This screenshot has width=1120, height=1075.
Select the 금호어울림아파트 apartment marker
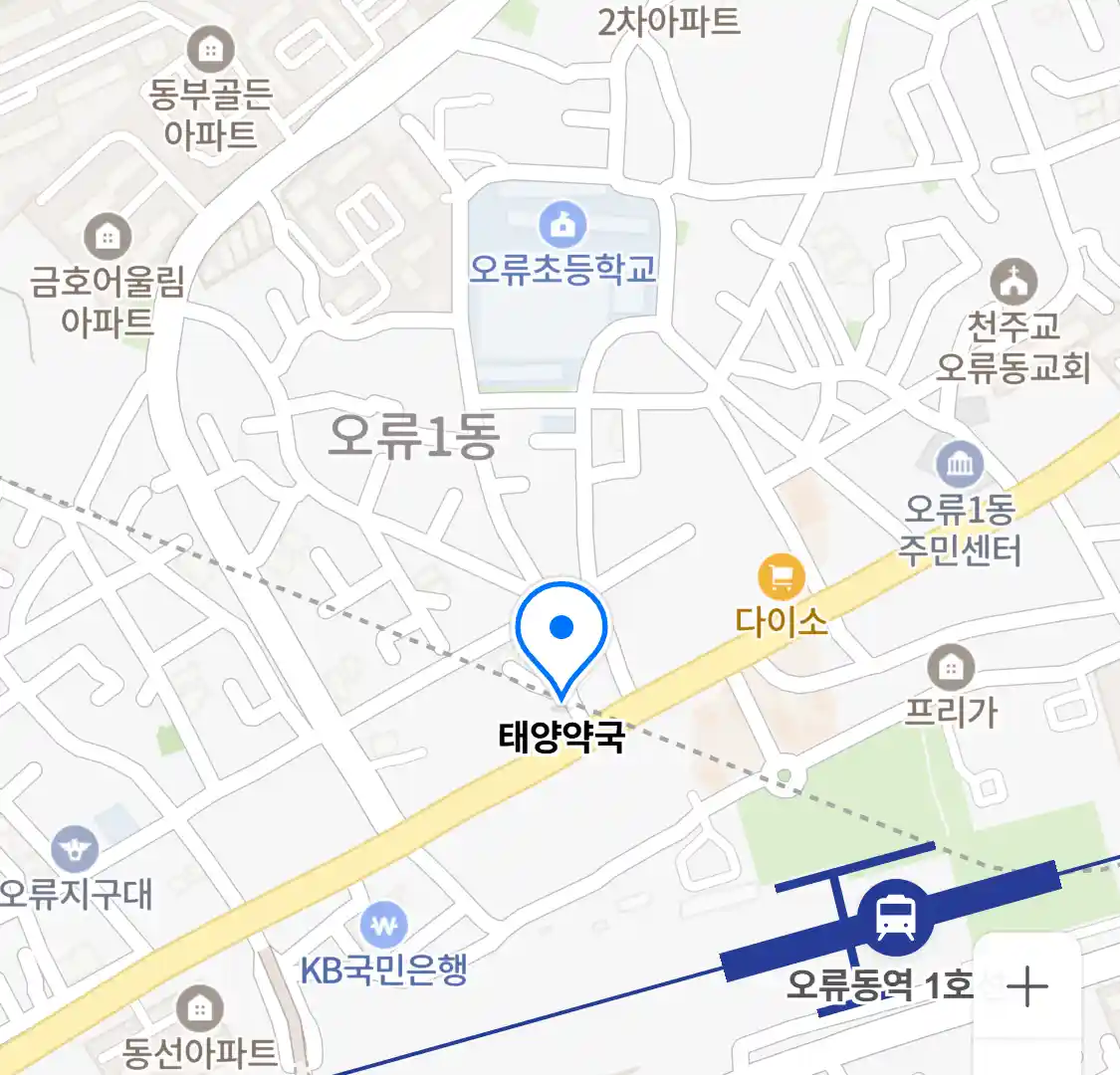click(108, 236)
